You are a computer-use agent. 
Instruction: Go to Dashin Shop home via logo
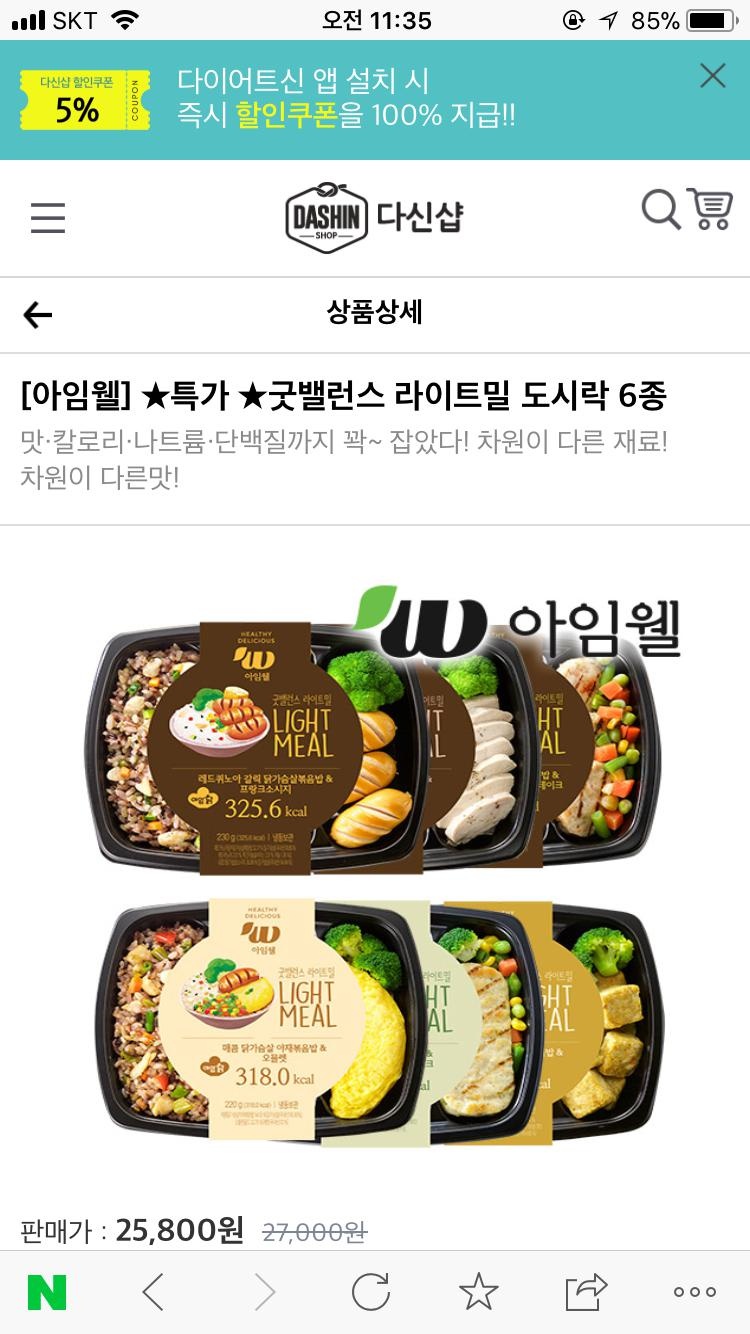click(x=374, y=217)
